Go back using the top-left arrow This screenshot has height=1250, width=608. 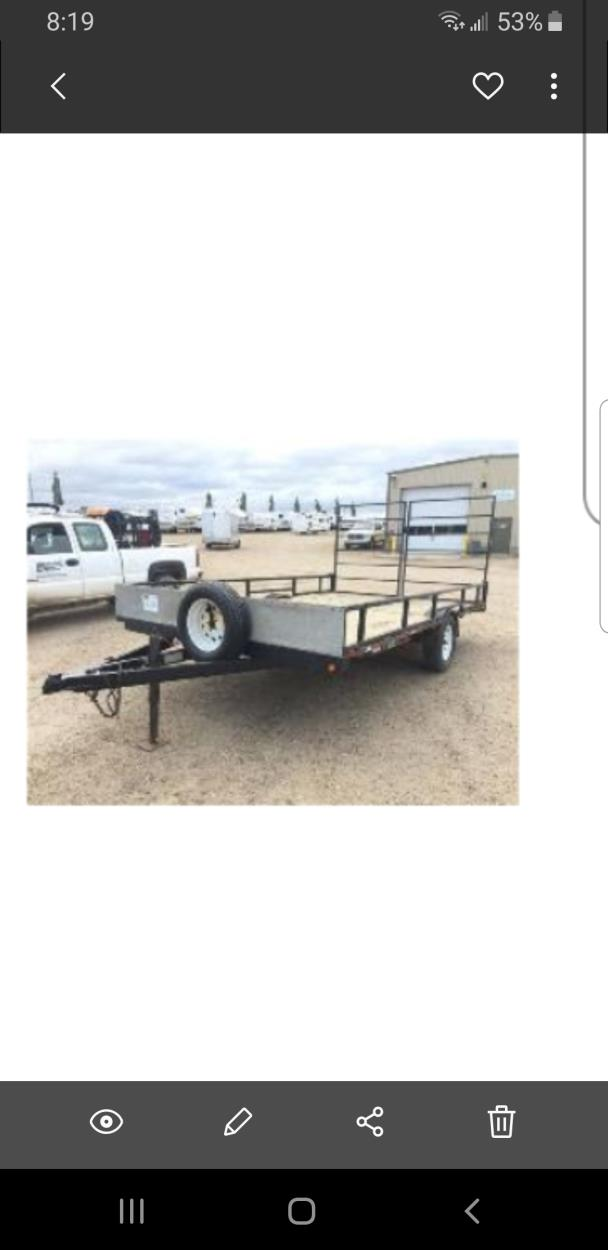58,87
